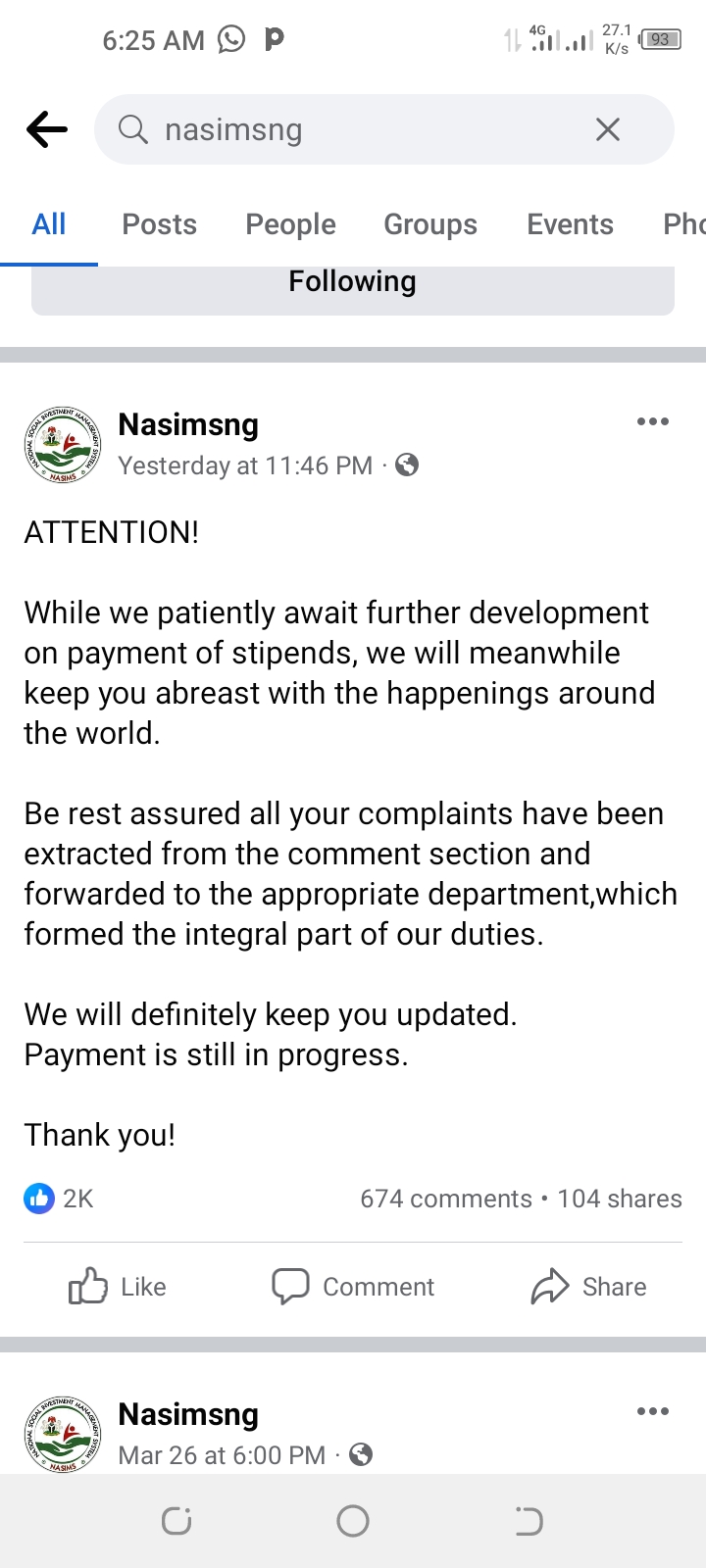The image size is (706, 1568).
Task: Open Nasimsng profile picture on Mar 26 post
Action: click(x=63, y=1434)
